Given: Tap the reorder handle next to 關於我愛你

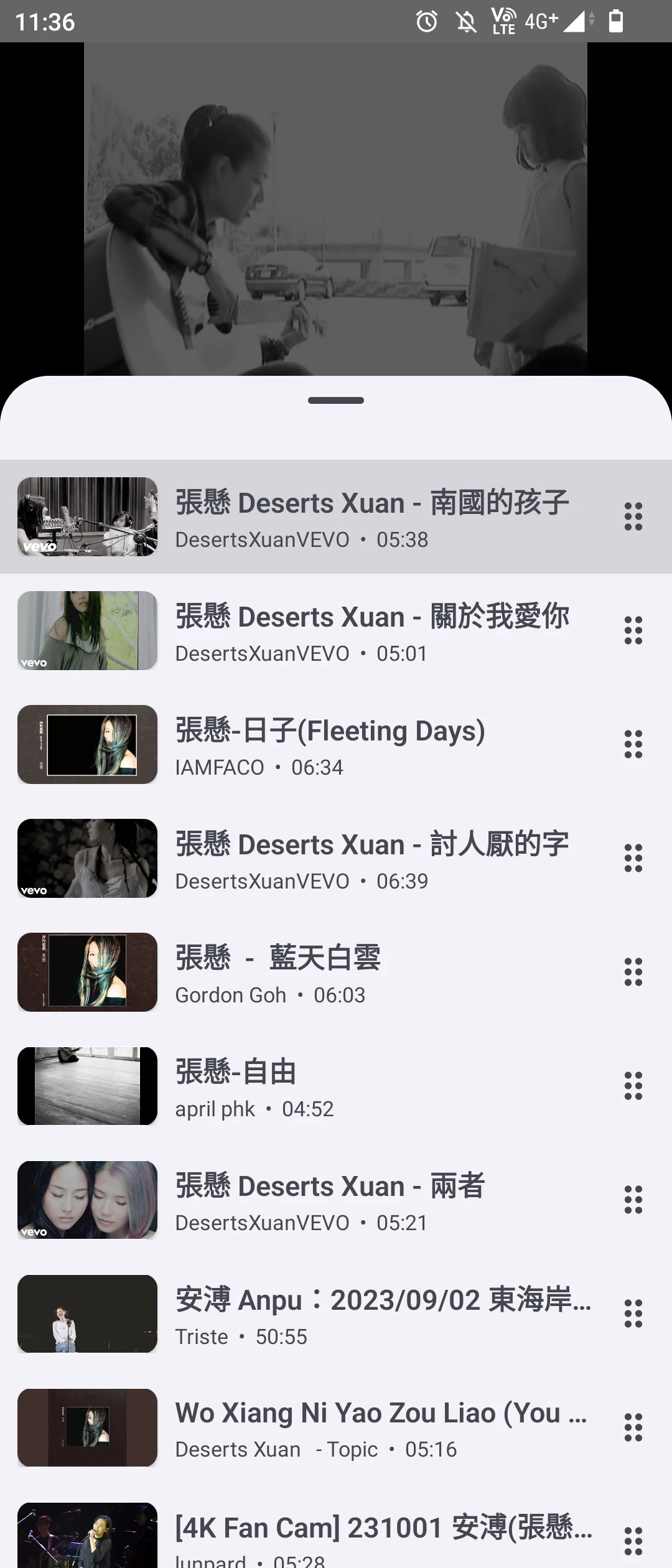Looking at the screenshot, I should 633,630.
